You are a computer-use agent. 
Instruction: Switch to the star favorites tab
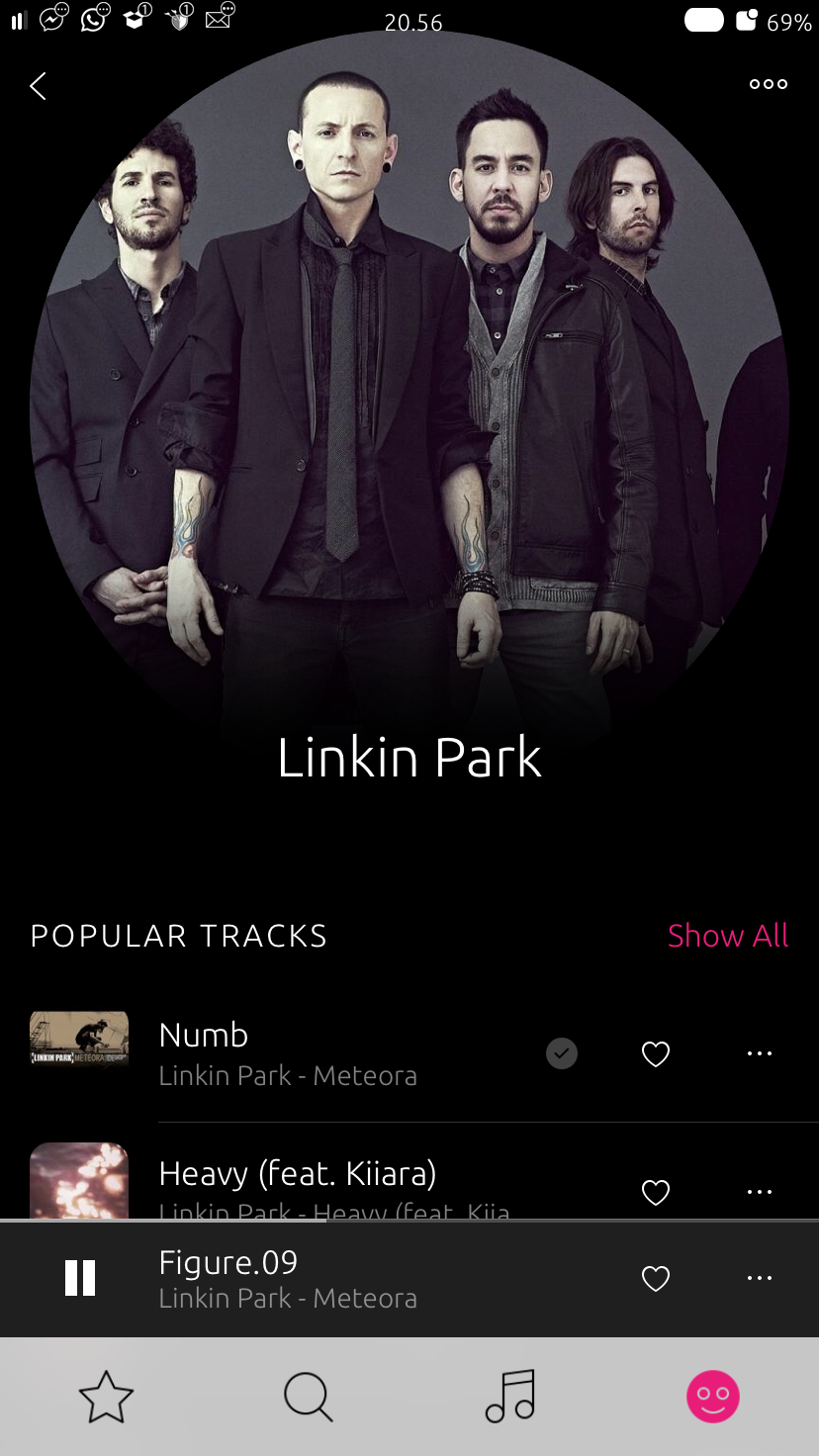click(x=106, y=1397)
